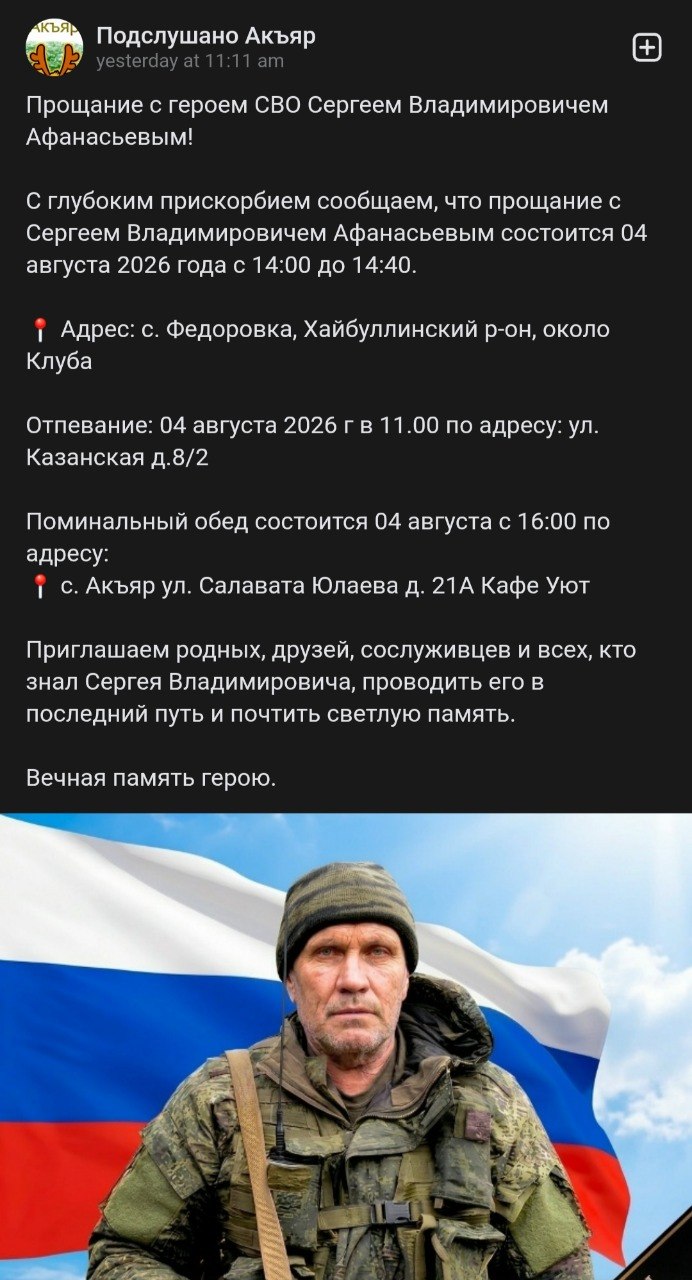Screen dimensions: 692x1280
Task: Open the Подслушано Акъяр community name
Action: pos(206,36)
